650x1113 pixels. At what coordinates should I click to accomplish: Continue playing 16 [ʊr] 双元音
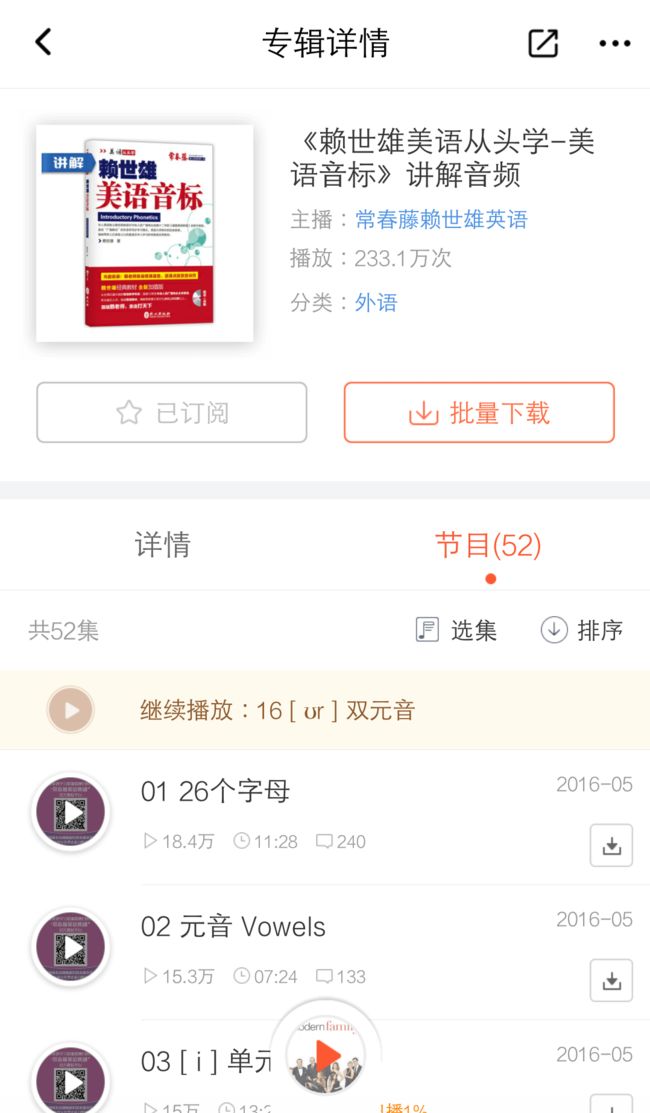point(325,710)
